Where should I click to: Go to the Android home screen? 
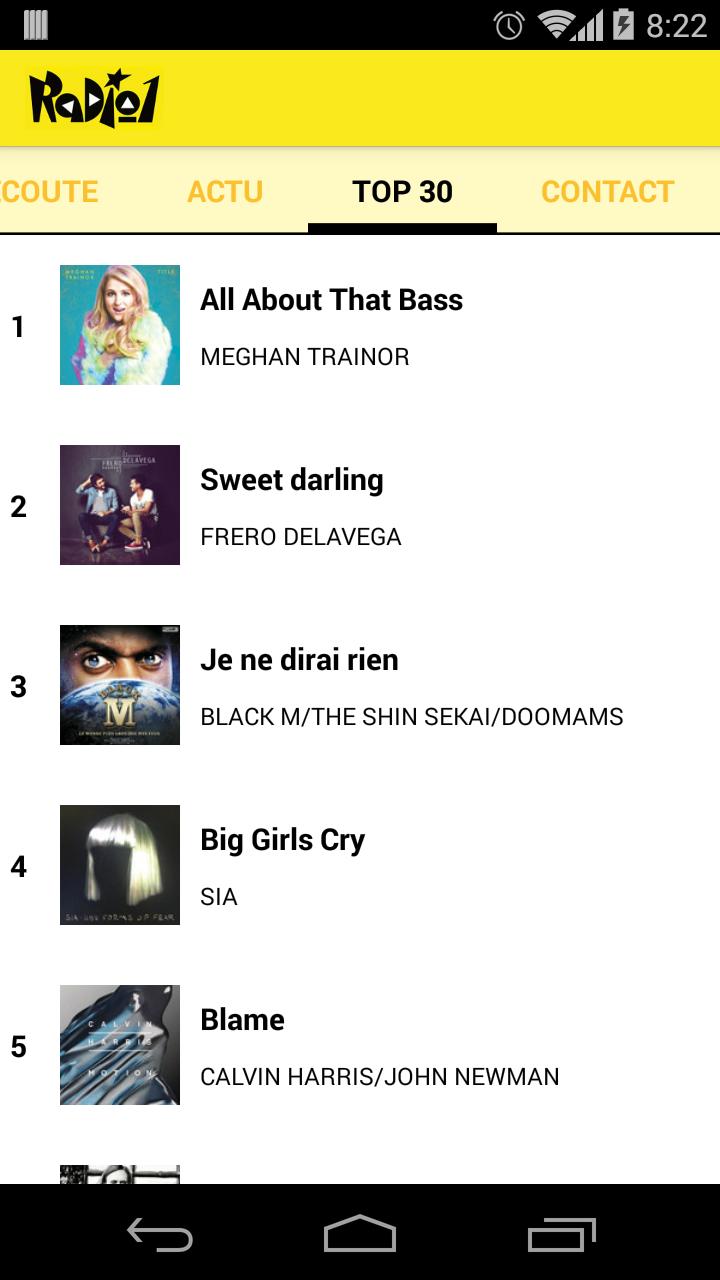pyautogui.click(x=360, y=1234)
